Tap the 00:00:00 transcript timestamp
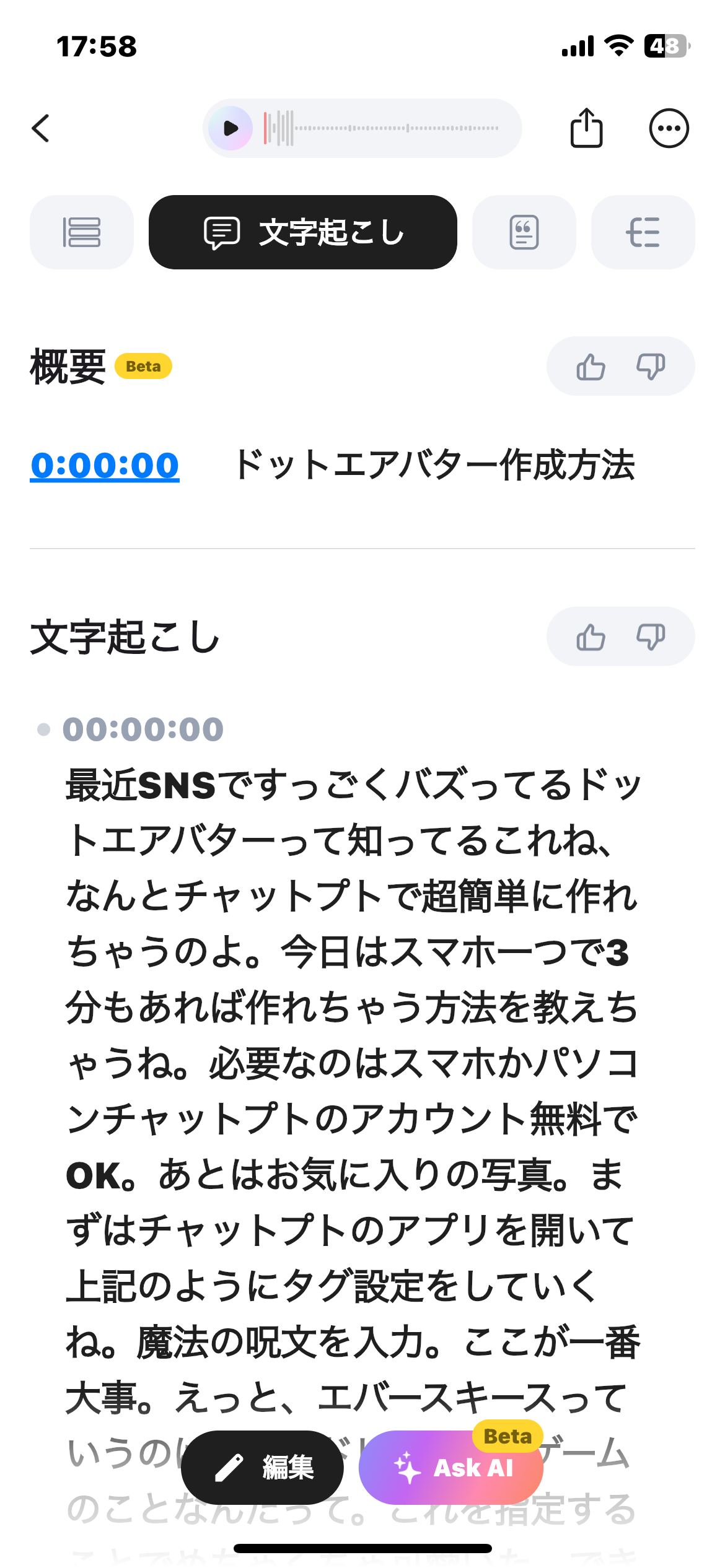The height and width of the screenshot is (1568, 725). pyautogui.click(x=143, y=729)
